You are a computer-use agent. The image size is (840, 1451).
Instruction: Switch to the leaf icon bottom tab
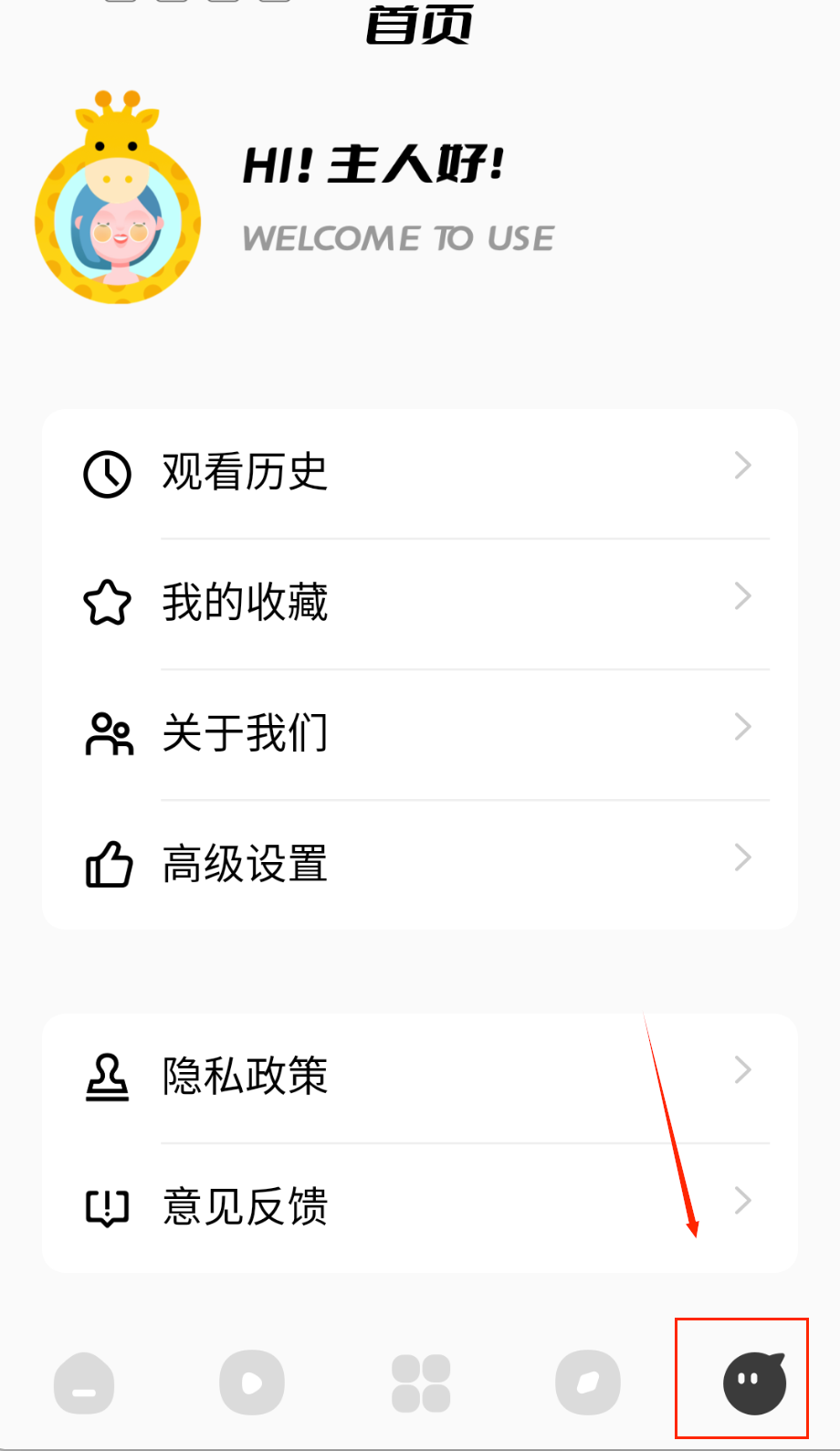[x=588, y=1383]
